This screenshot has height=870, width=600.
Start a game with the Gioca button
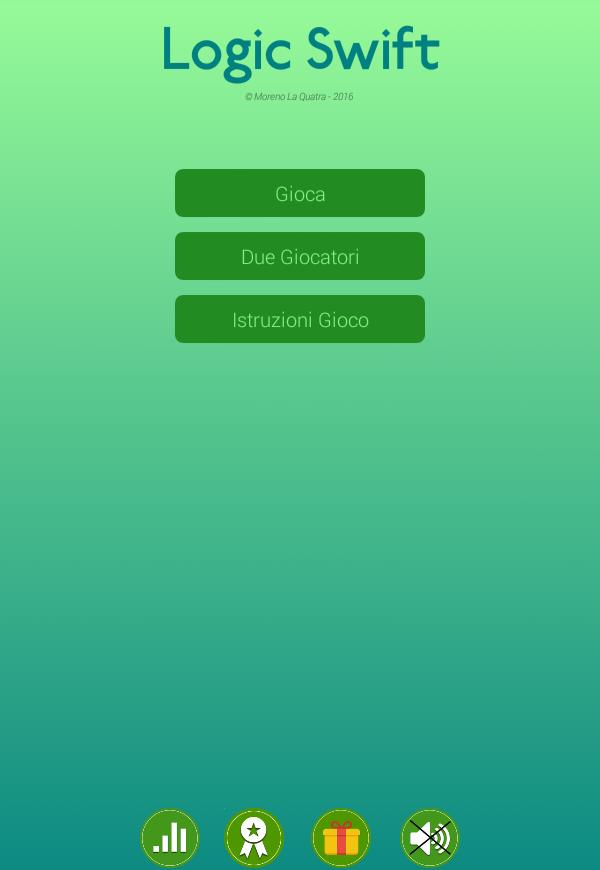click(300, 193)
